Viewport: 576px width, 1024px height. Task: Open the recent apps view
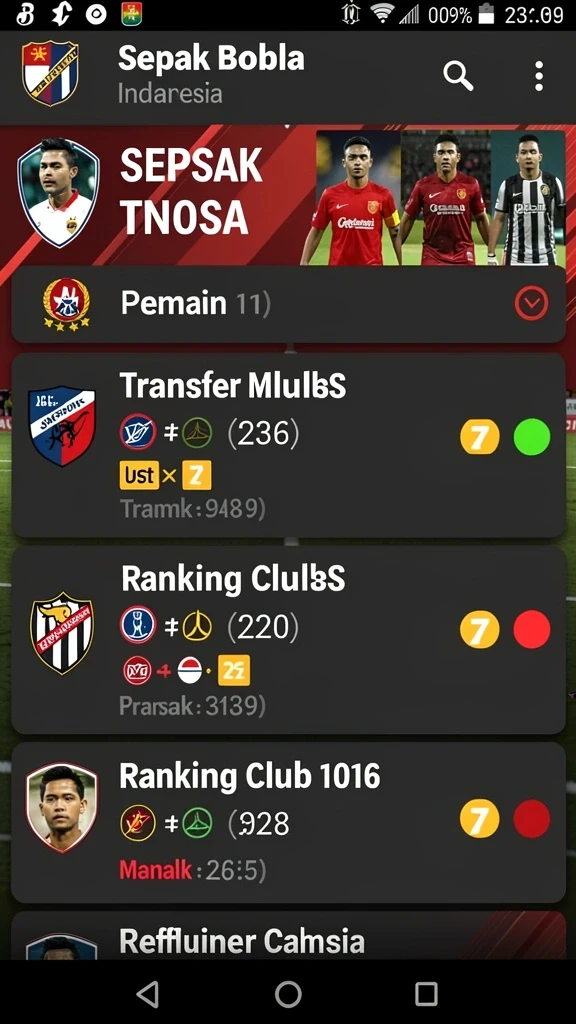[x=426, y=993]
